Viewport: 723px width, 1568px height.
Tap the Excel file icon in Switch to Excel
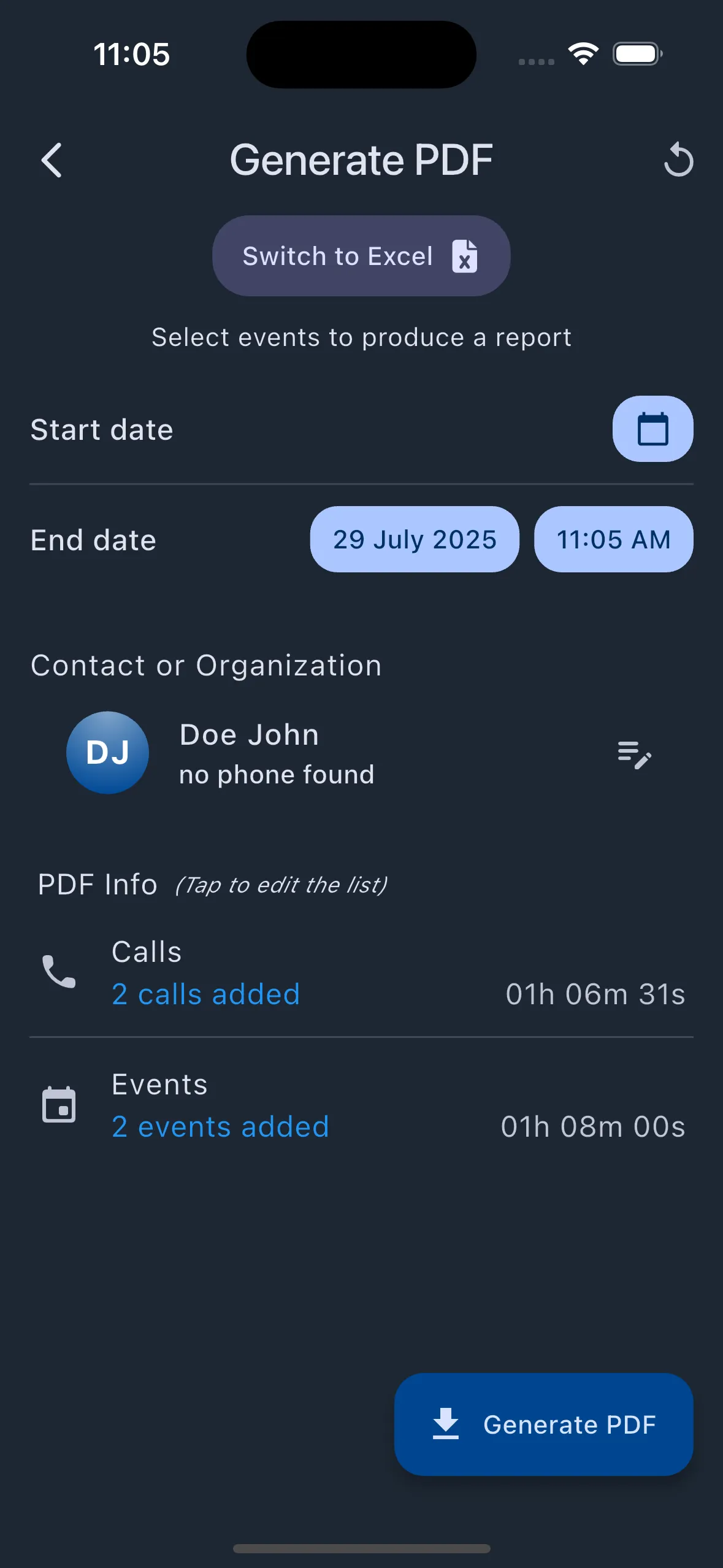(x=464, y=256)
